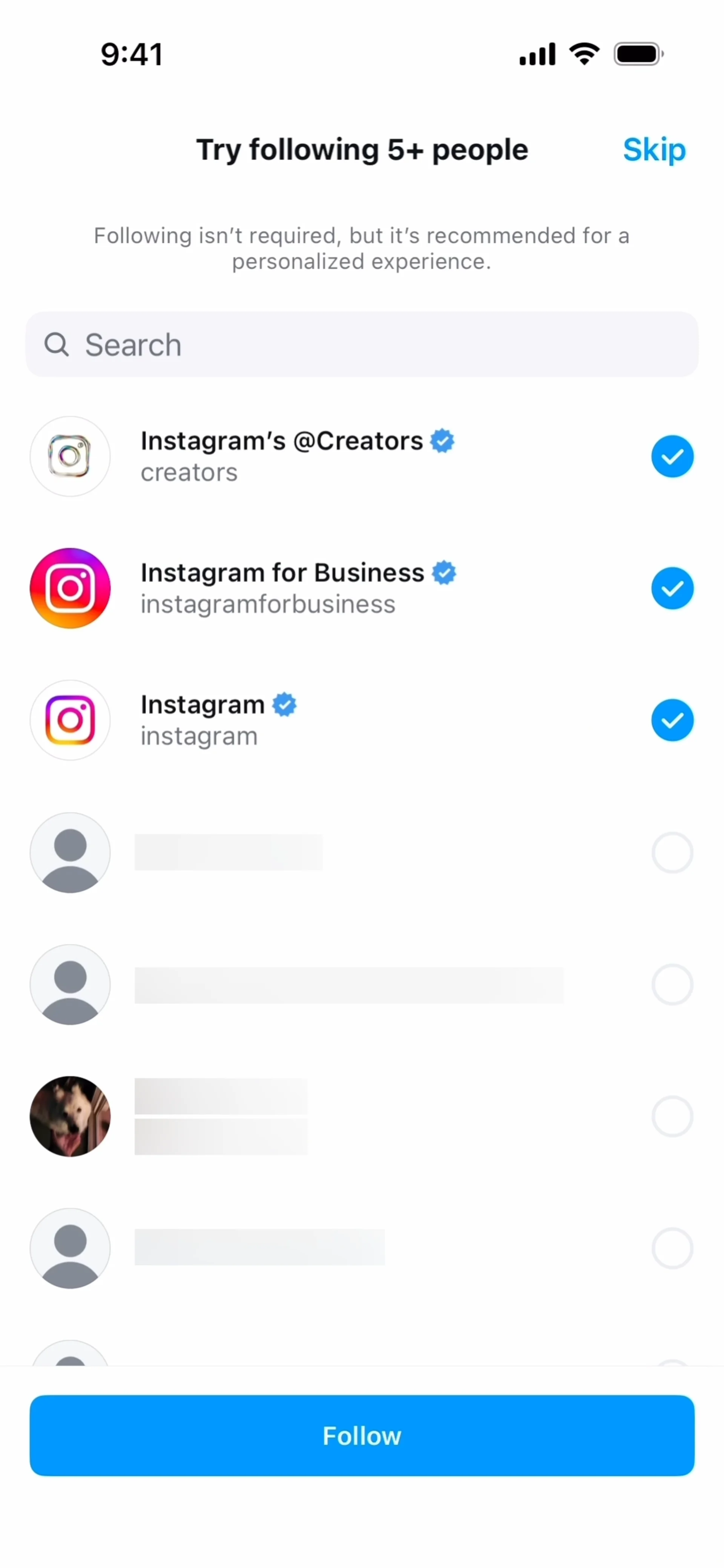Focus the Search field

(362, 345)
